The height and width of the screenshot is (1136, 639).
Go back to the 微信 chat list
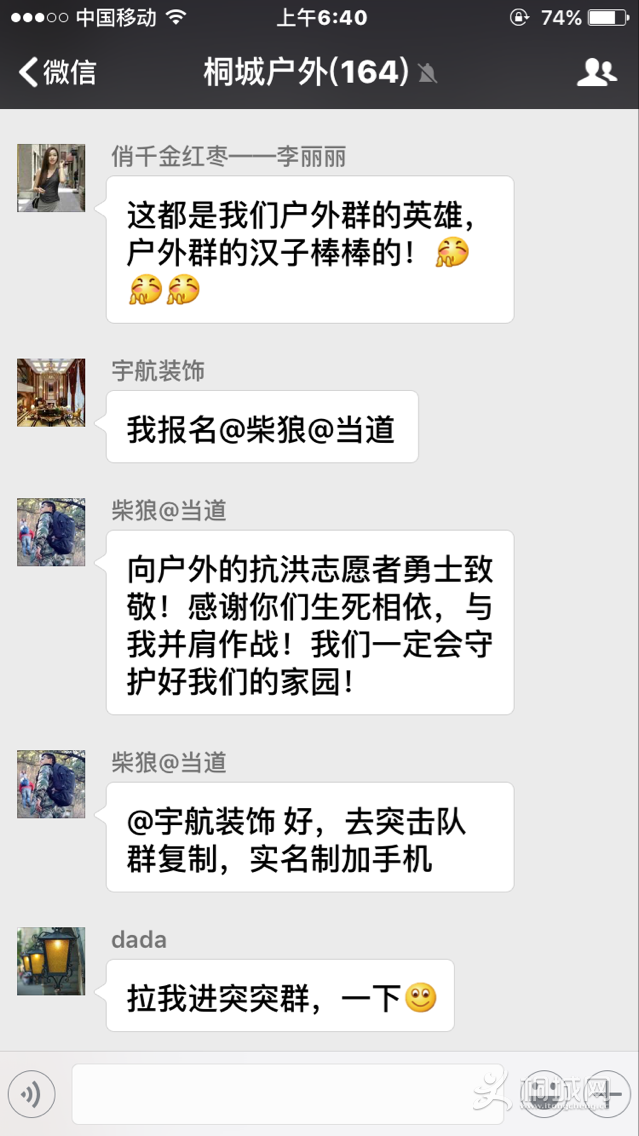tap(58, 72)
